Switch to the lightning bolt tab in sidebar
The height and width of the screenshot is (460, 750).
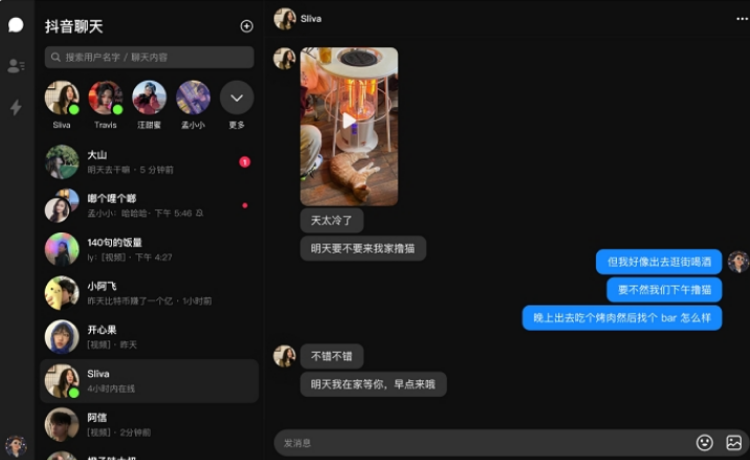point(15,107)
